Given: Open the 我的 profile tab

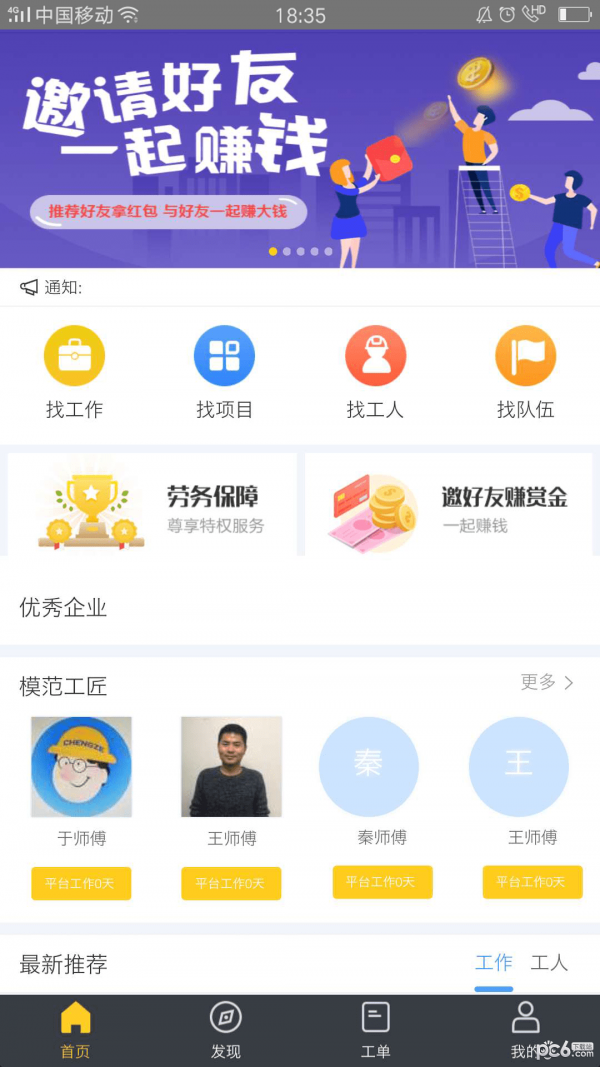Looking at the screenshot, I should click(525, 1030).
